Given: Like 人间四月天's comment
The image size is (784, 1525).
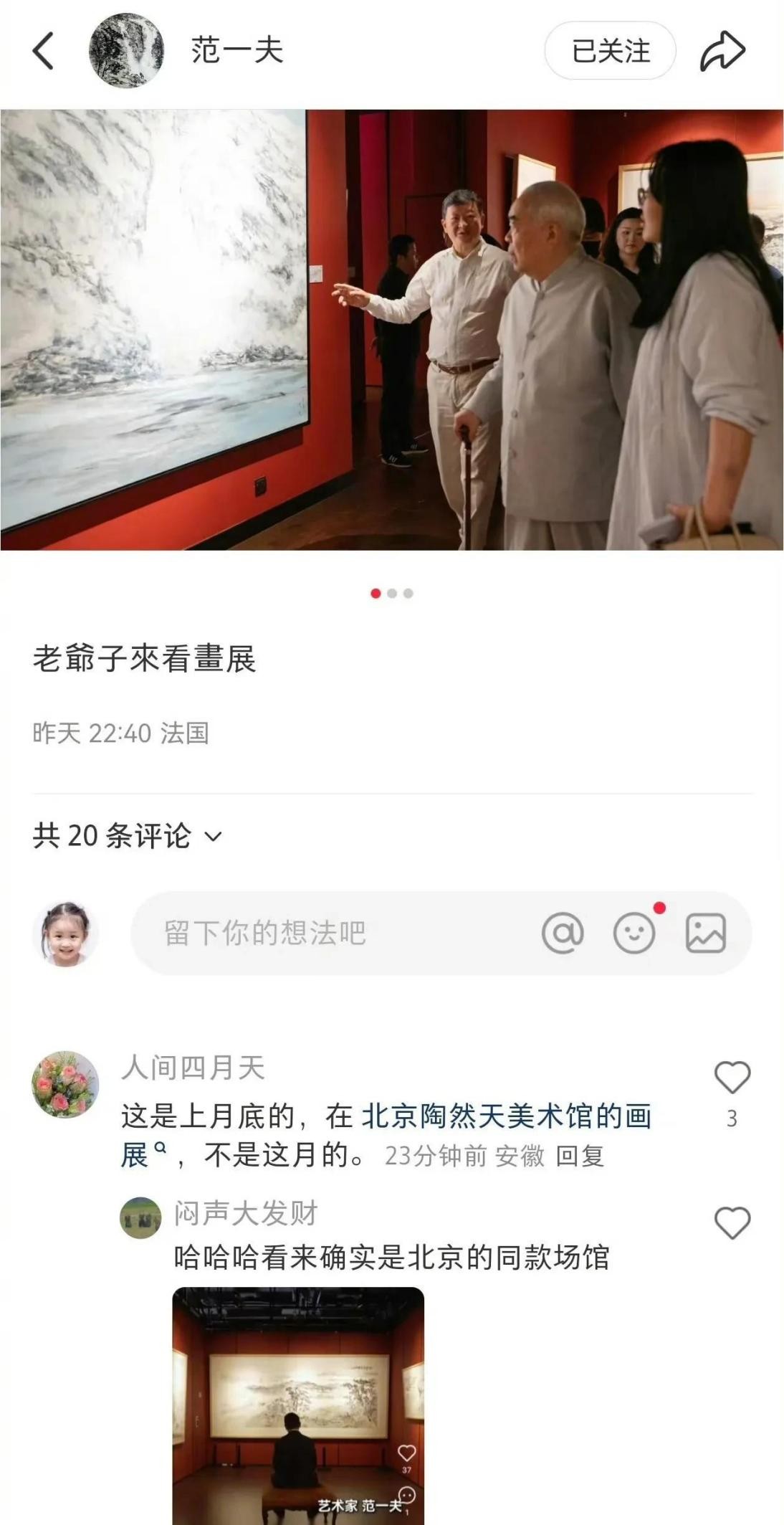Looking at the screenshot, I should pyautogui.click(x=732, y=1078).
